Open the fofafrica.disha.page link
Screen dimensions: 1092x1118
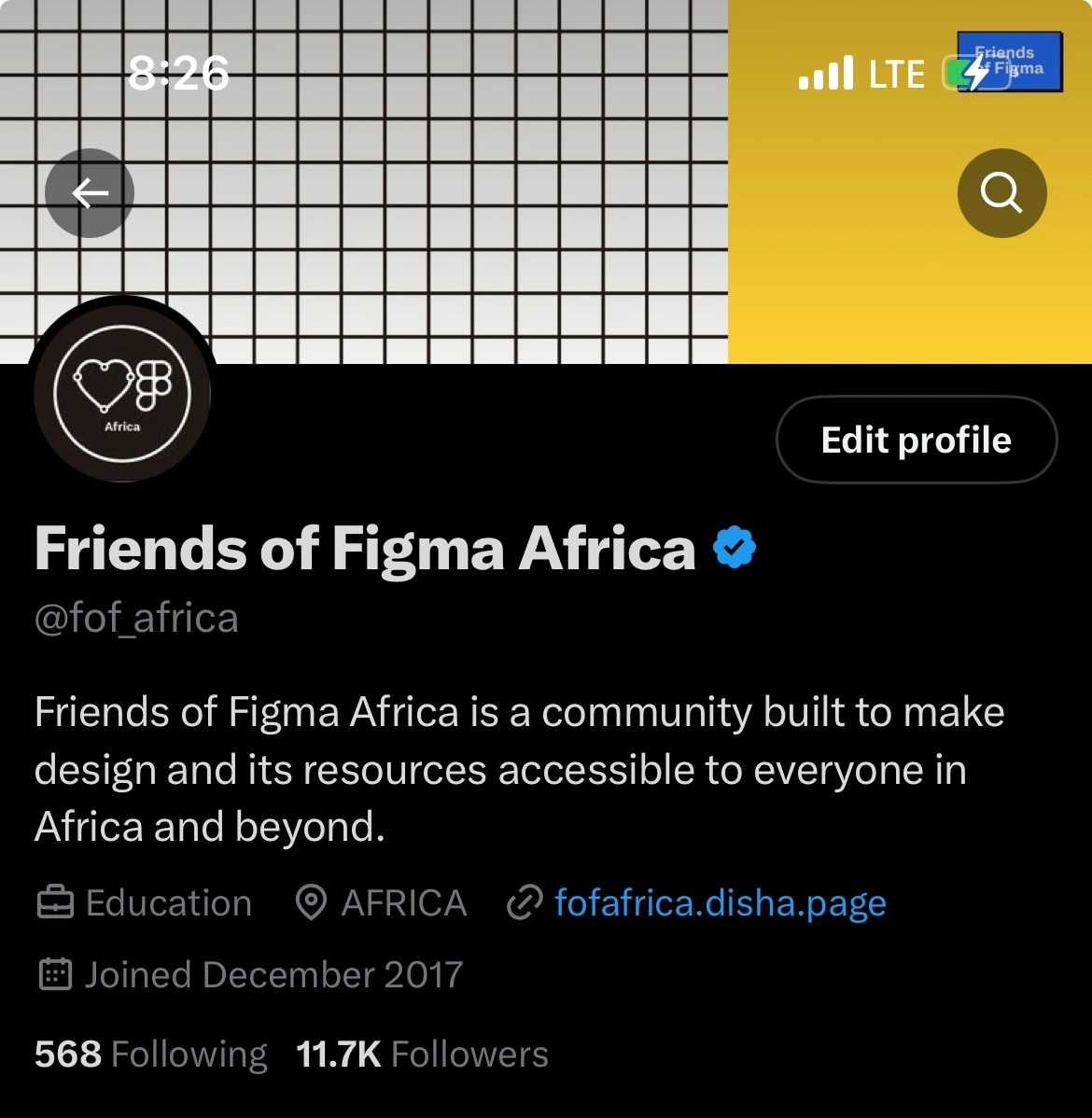click(x=720, y=903)
